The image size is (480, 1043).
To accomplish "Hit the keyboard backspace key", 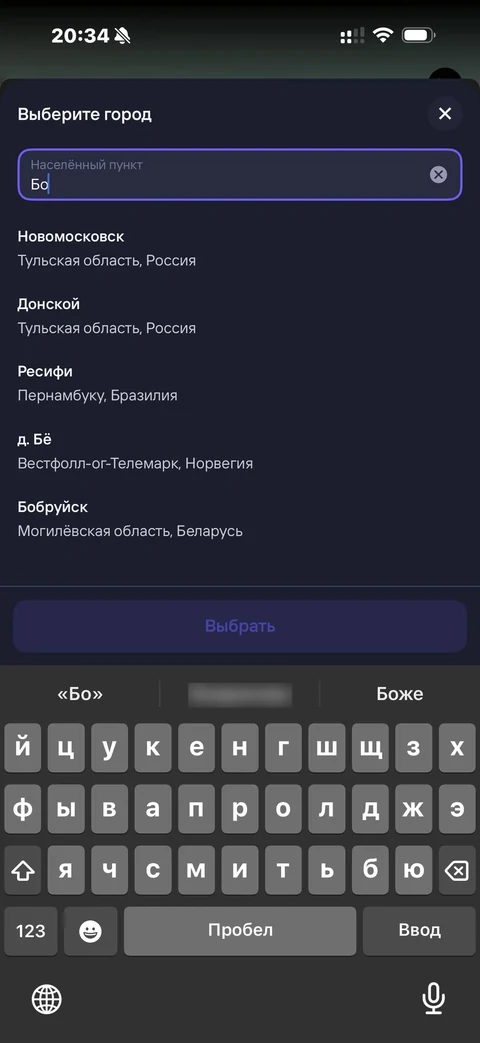I will click(456, 870).
